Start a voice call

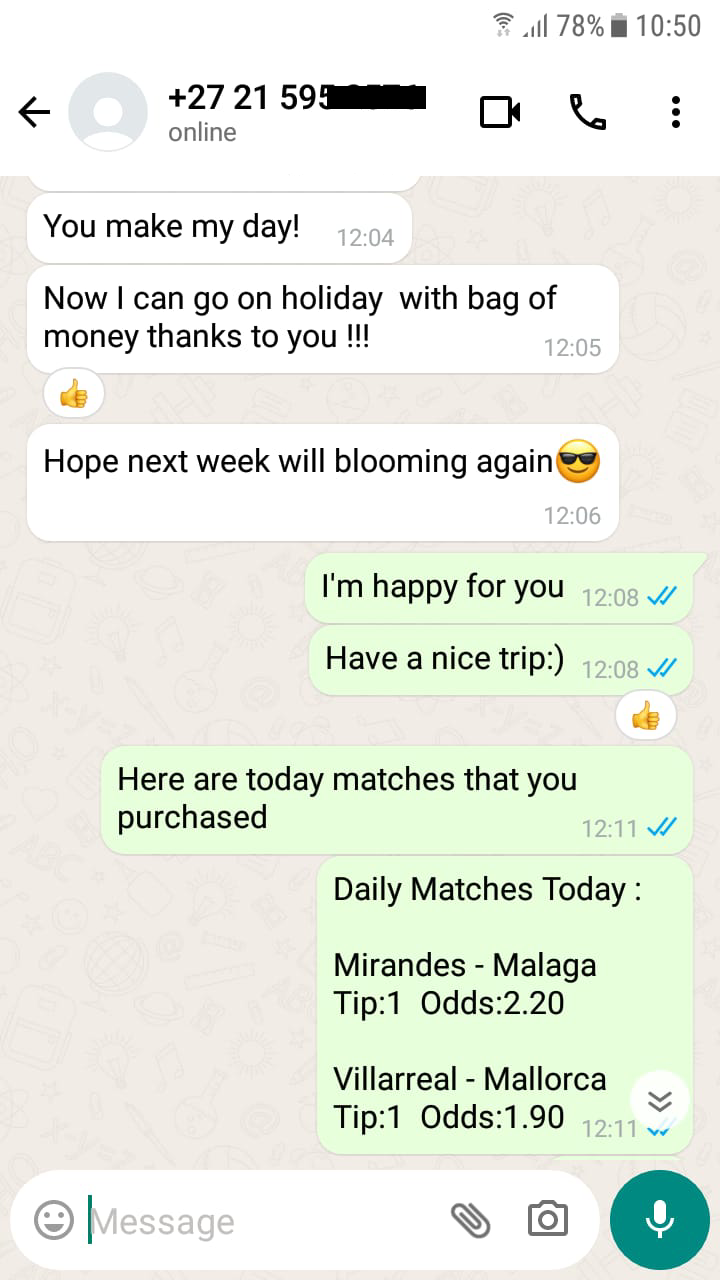click(x=588, y=112)
